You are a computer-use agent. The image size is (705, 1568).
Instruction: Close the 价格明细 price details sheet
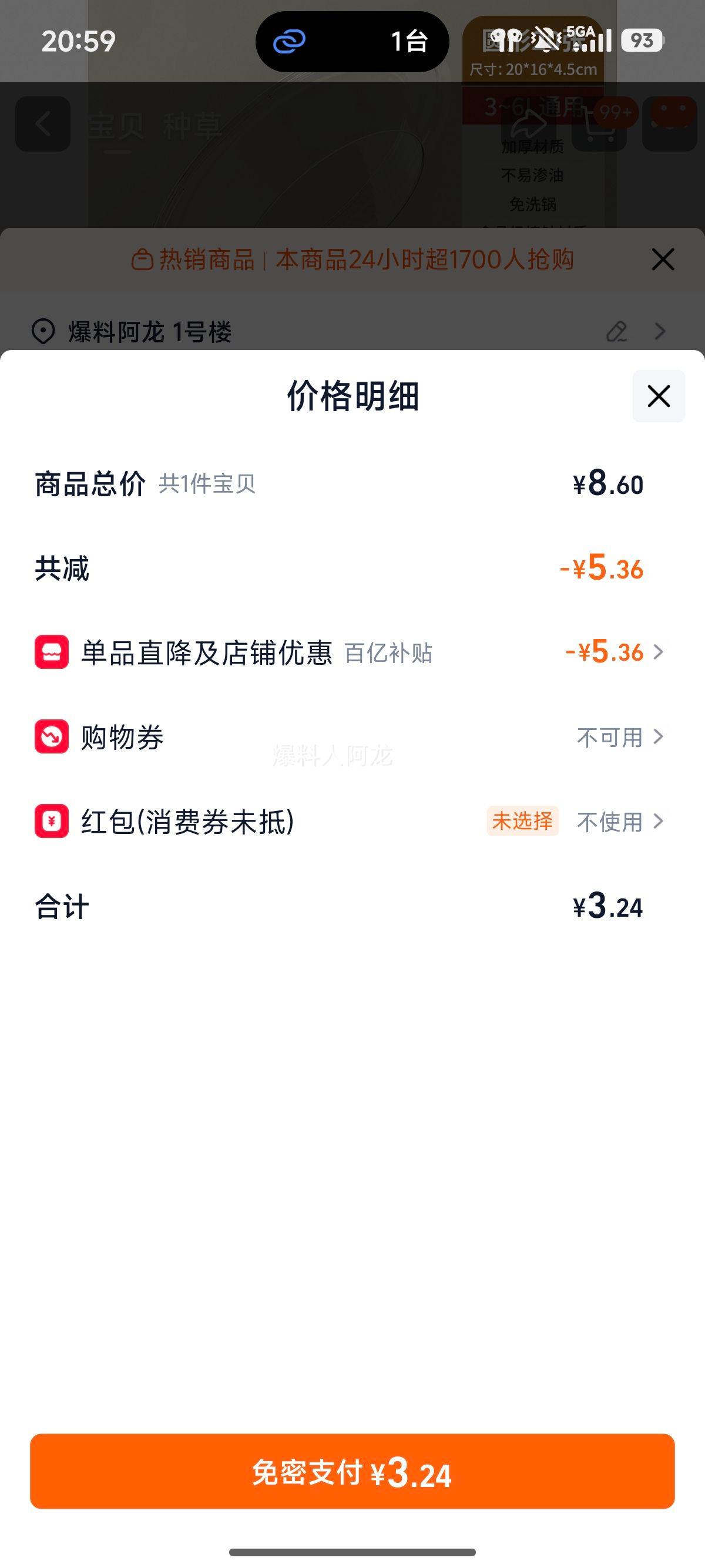coord(658,396)
